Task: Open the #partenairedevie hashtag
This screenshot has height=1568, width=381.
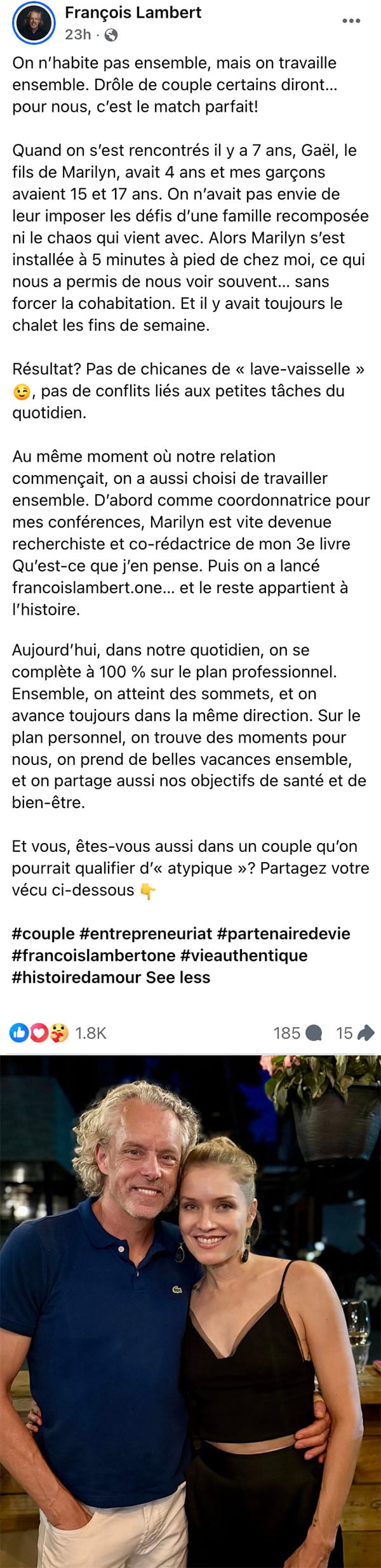Action: tap(283, 933)
